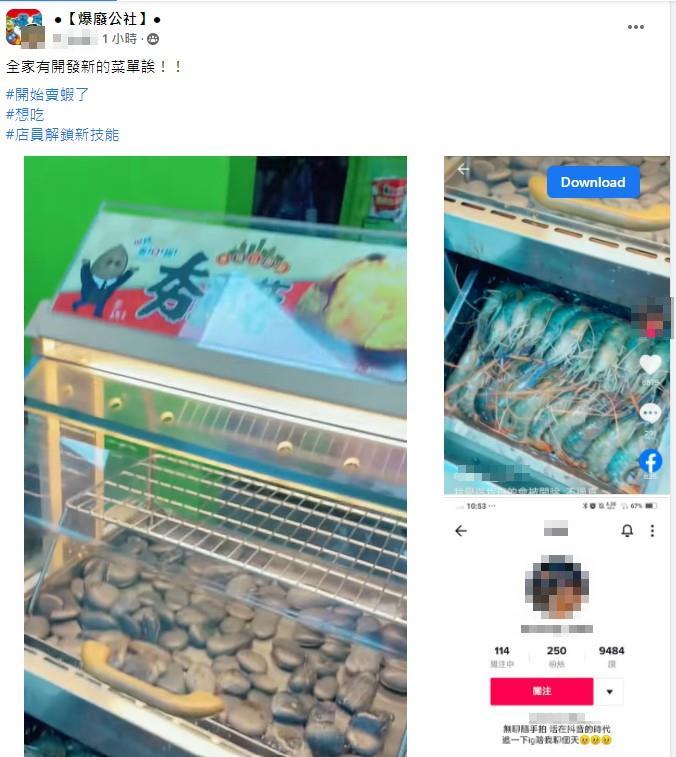The image size is (676, 757).
Task: Open hashtag #店員解鎖新技能
Action: (x=62, y=134)
